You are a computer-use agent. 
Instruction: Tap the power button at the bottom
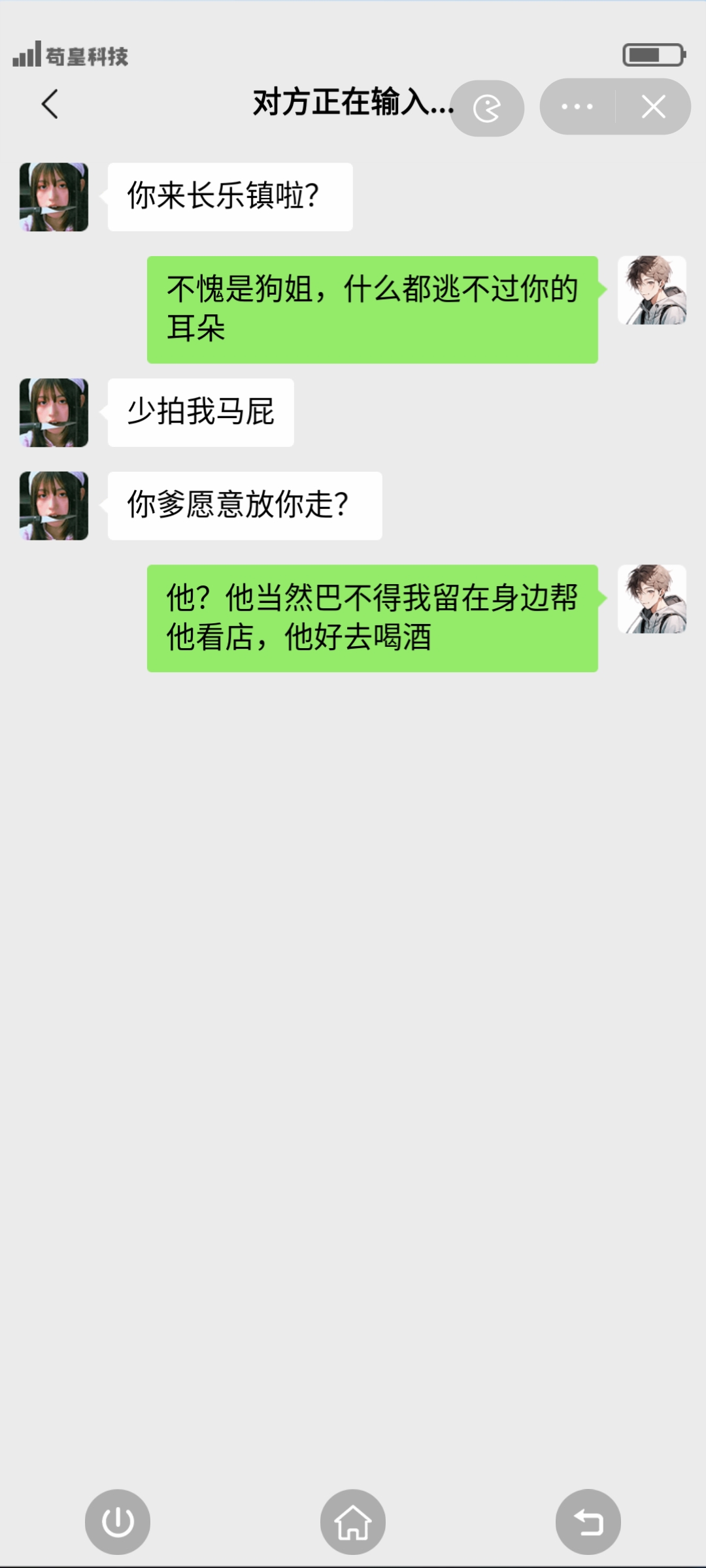coord(118,1522)
